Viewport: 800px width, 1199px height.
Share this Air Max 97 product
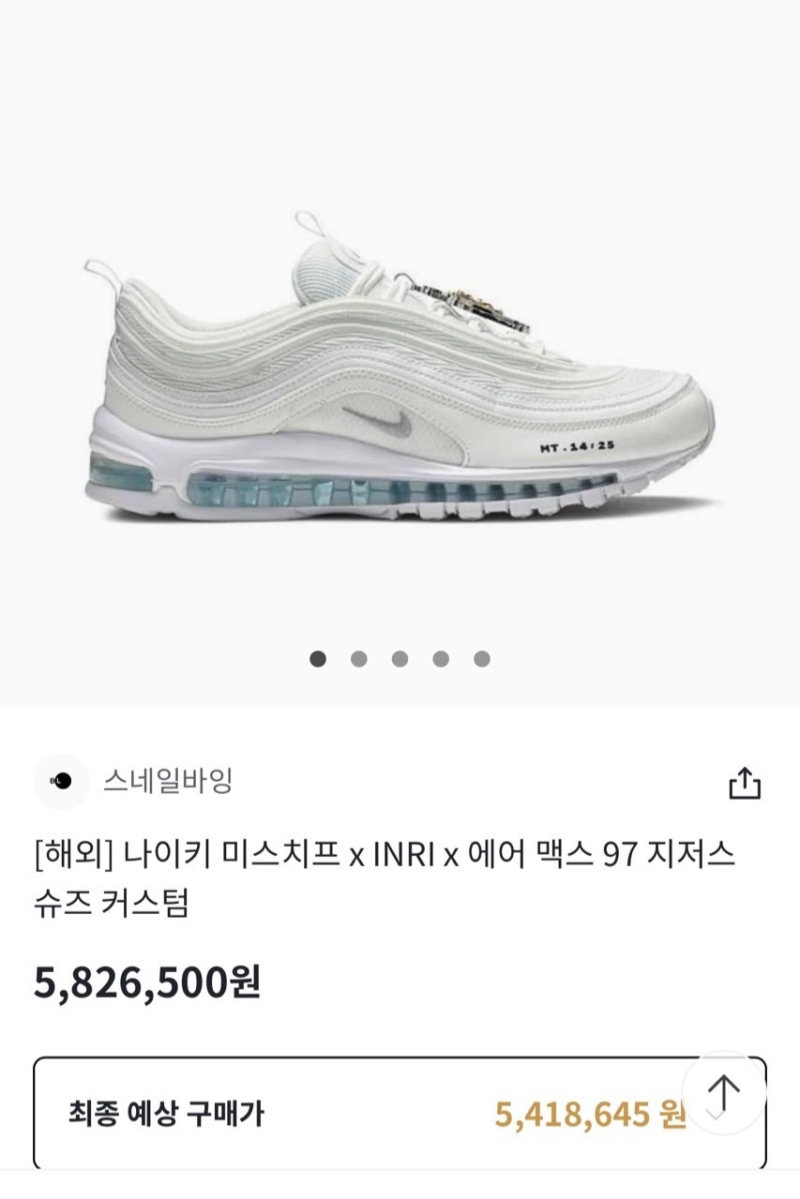coord(745,783)
